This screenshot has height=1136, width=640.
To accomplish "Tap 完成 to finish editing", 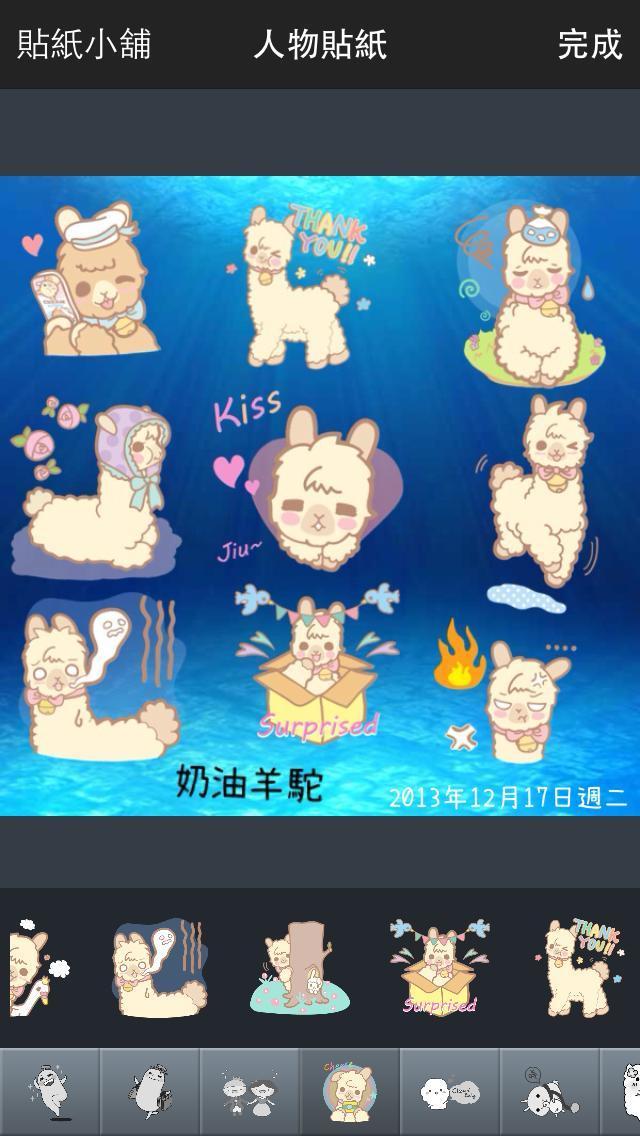I will click(589, 44).
